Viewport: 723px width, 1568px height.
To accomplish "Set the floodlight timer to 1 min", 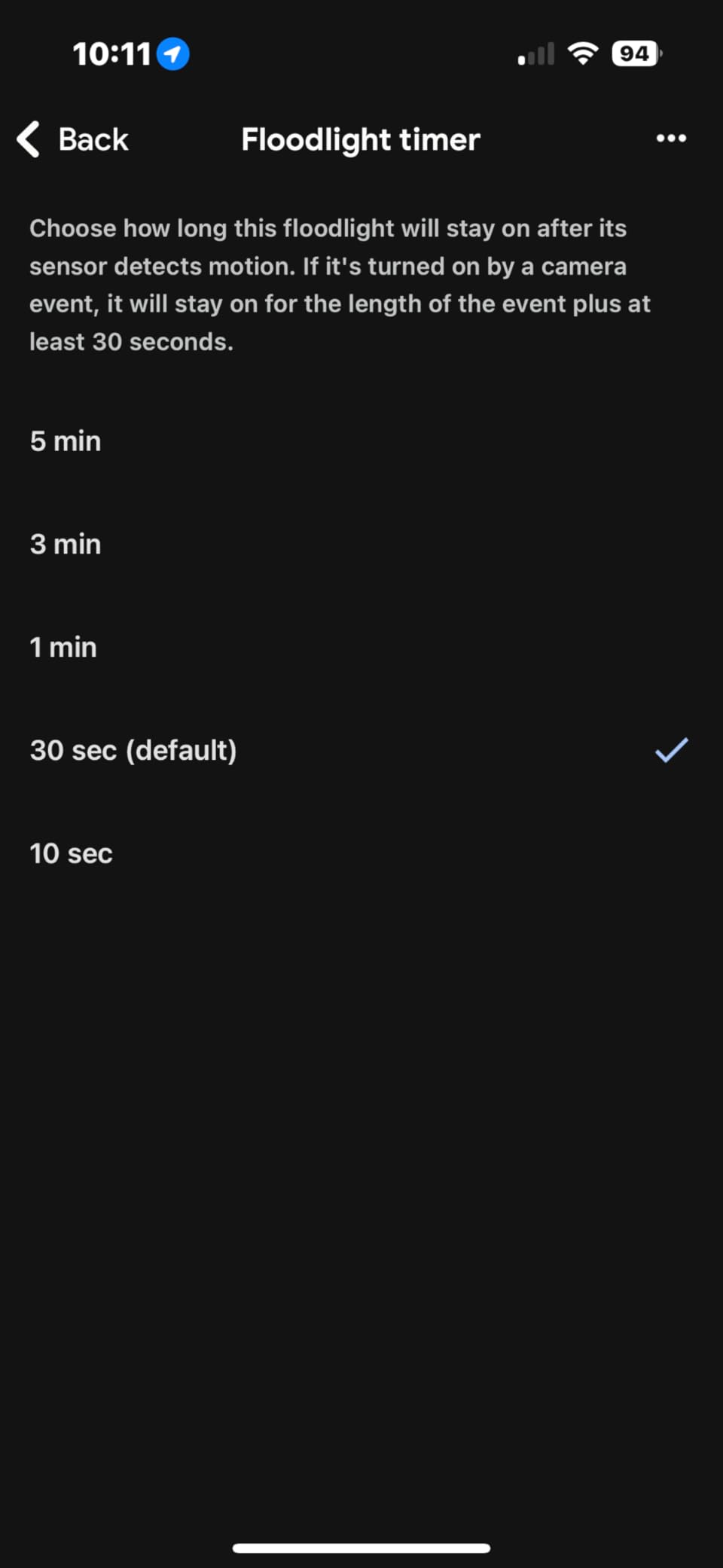I will pyautogui.click(x=63, y=648).
